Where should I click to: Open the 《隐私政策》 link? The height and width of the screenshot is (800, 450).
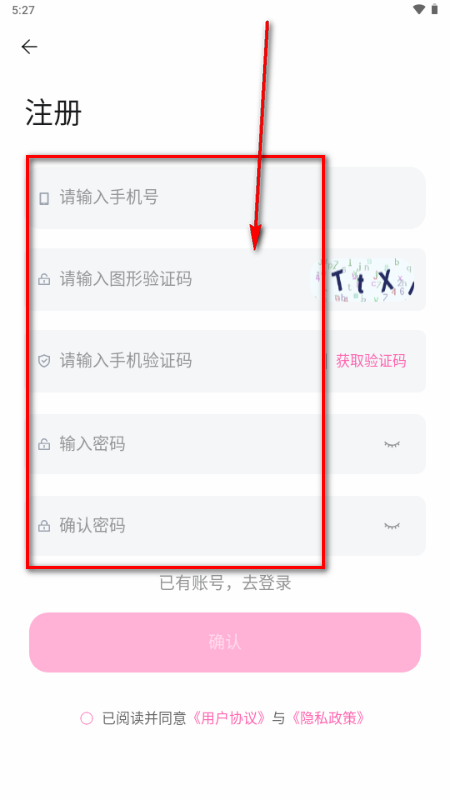click(328, 718)
